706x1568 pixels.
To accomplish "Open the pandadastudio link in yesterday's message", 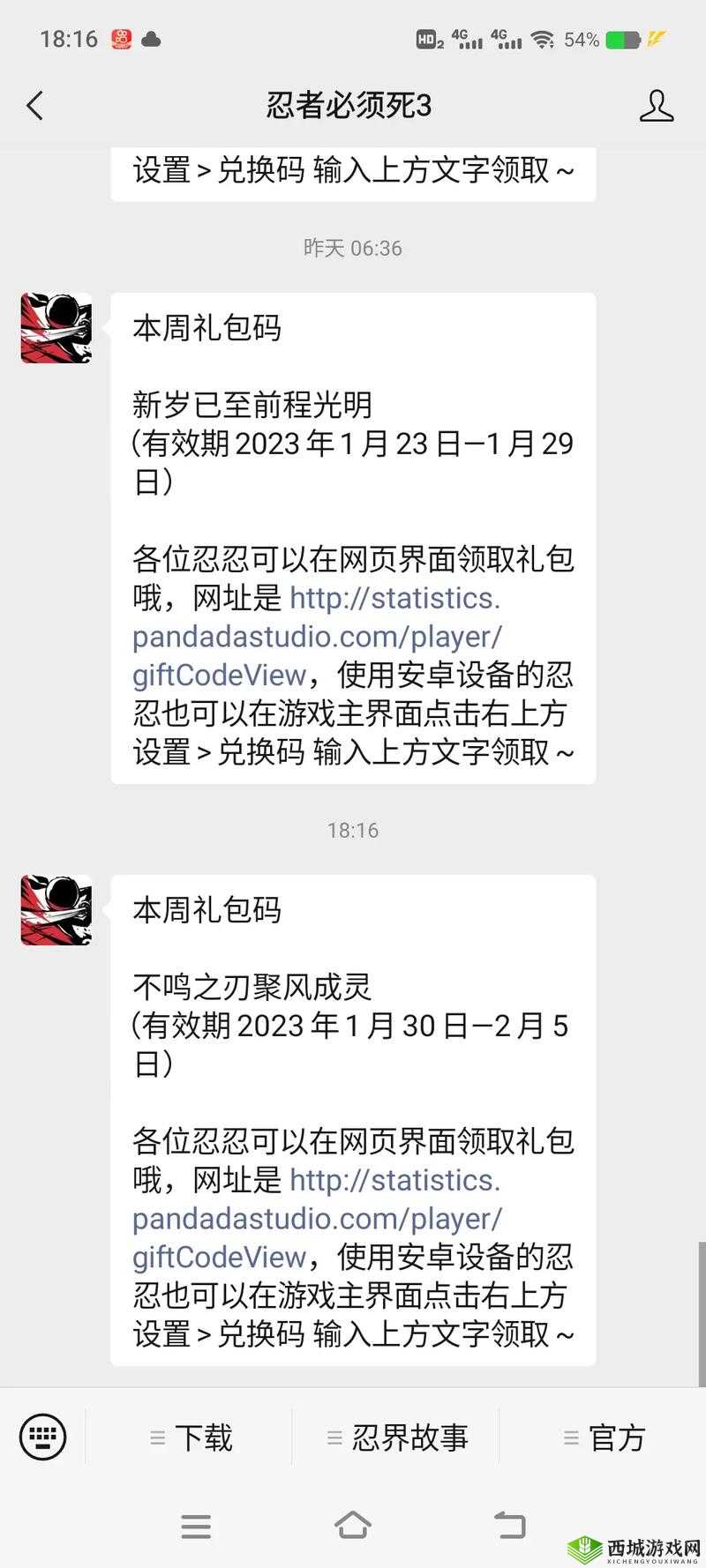I will [316, 637].
